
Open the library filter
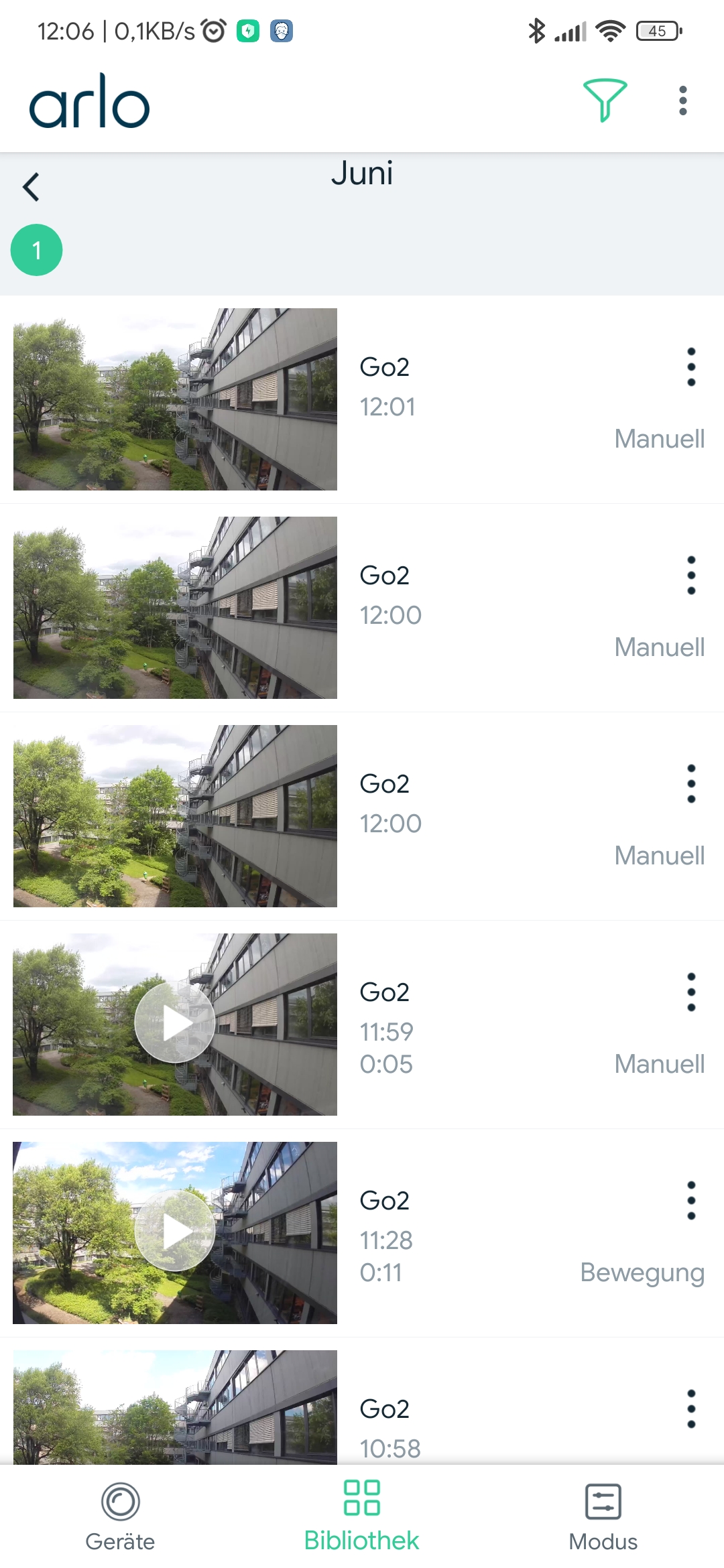click(605, 101)
